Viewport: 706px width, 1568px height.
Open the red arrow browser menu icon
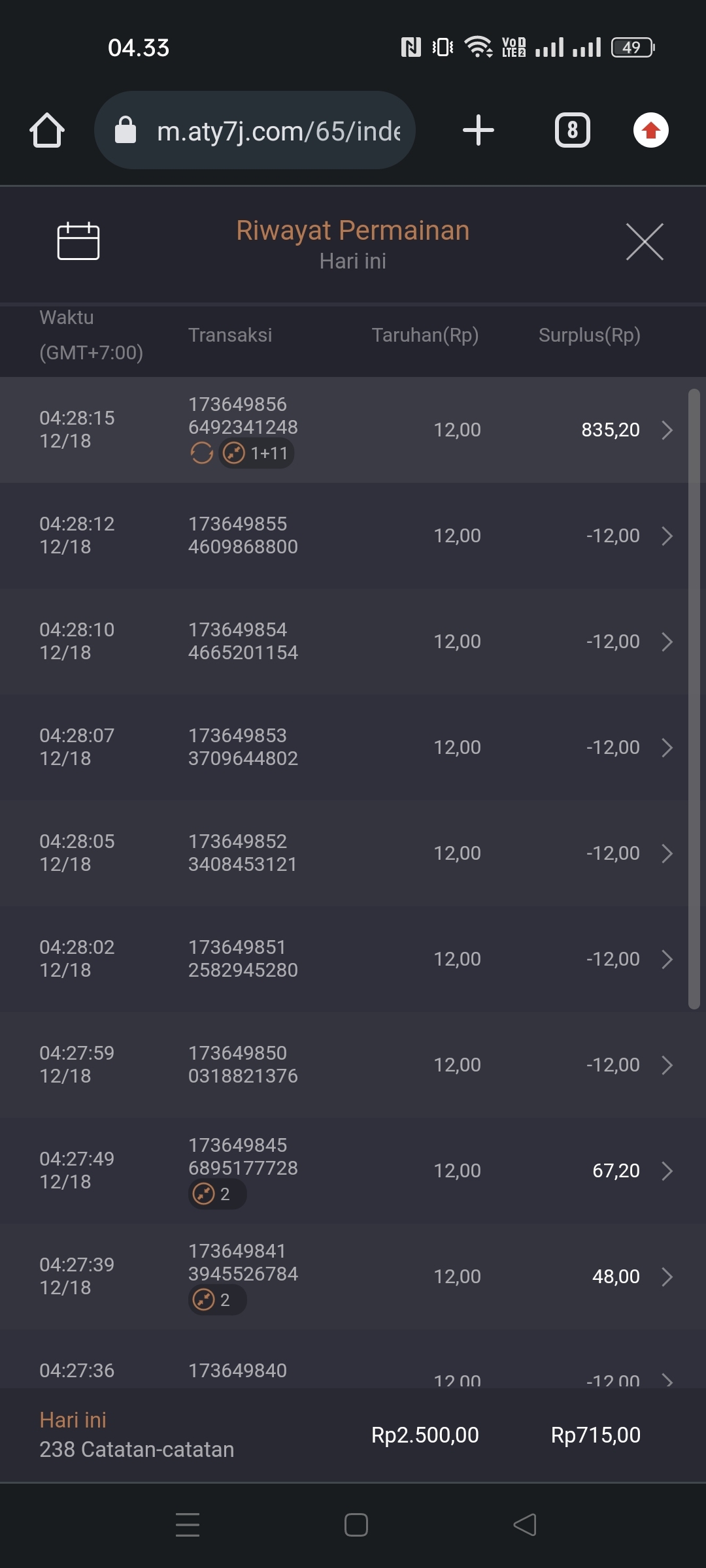650,130
